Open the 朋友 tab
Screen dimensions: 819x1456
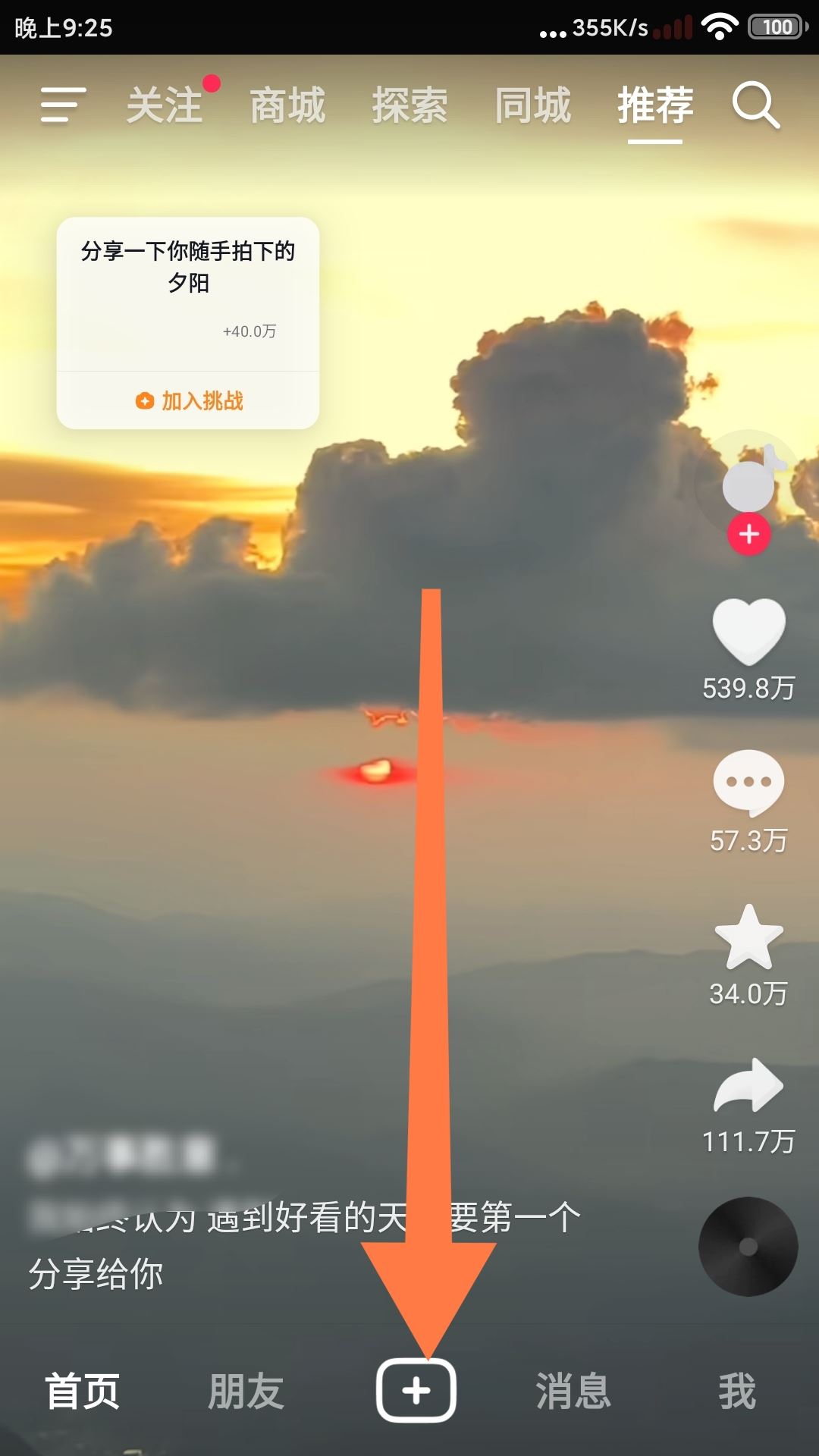coord(246,1391)
